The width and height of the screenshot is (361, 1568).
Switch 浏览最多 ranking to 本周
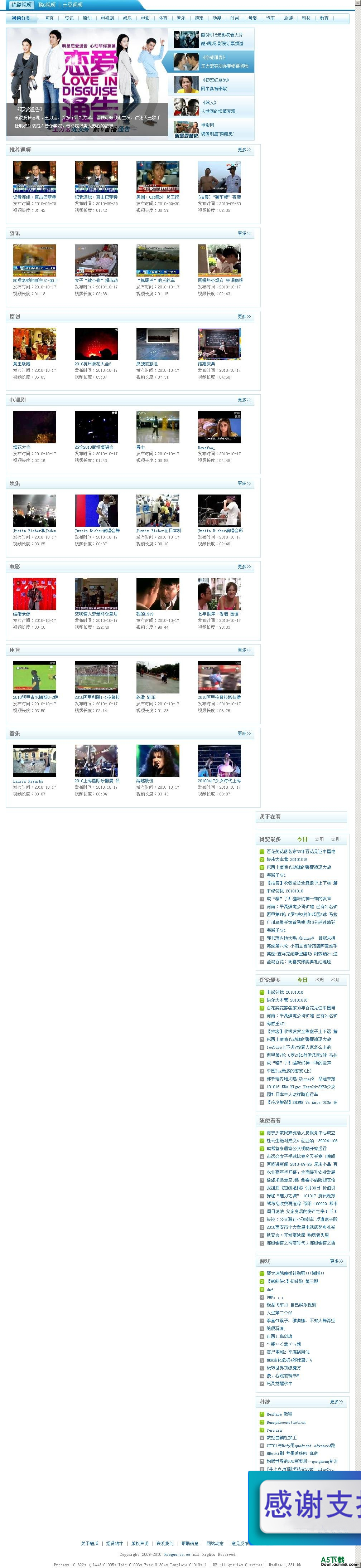point(319,839)
